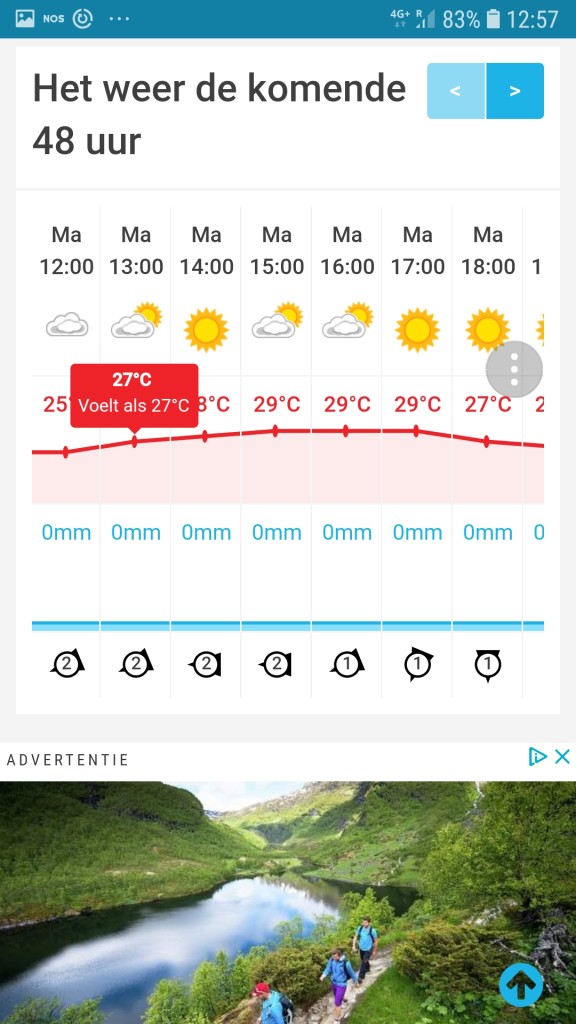Select the 12:00 temperature point on the graph
The image size is (576, 1024).
pyautogui.click(x=65, y=452)
